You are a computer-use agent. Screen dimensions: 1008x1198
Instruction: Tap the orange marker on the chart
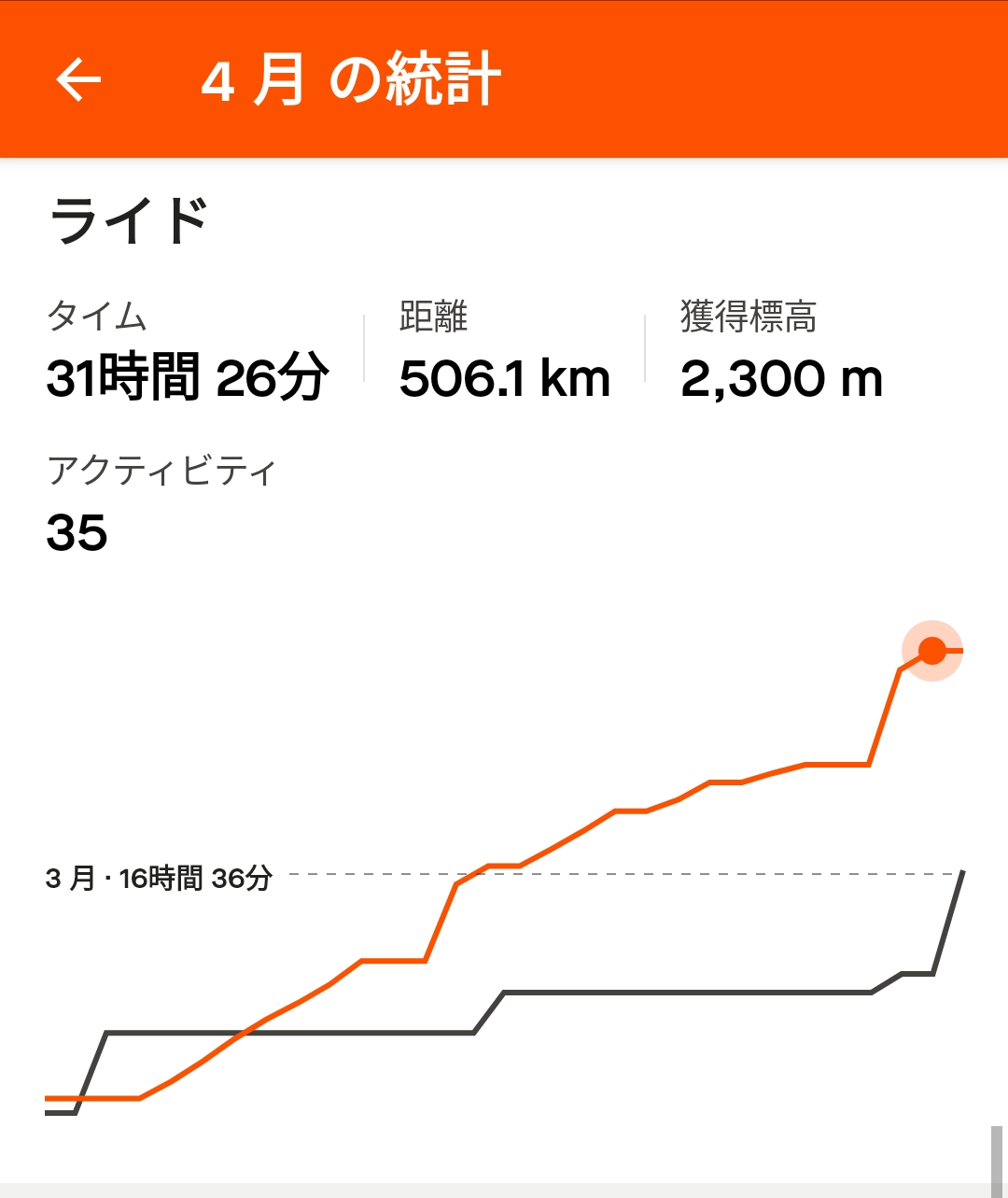pyautogui.click(x=931, y=651)
